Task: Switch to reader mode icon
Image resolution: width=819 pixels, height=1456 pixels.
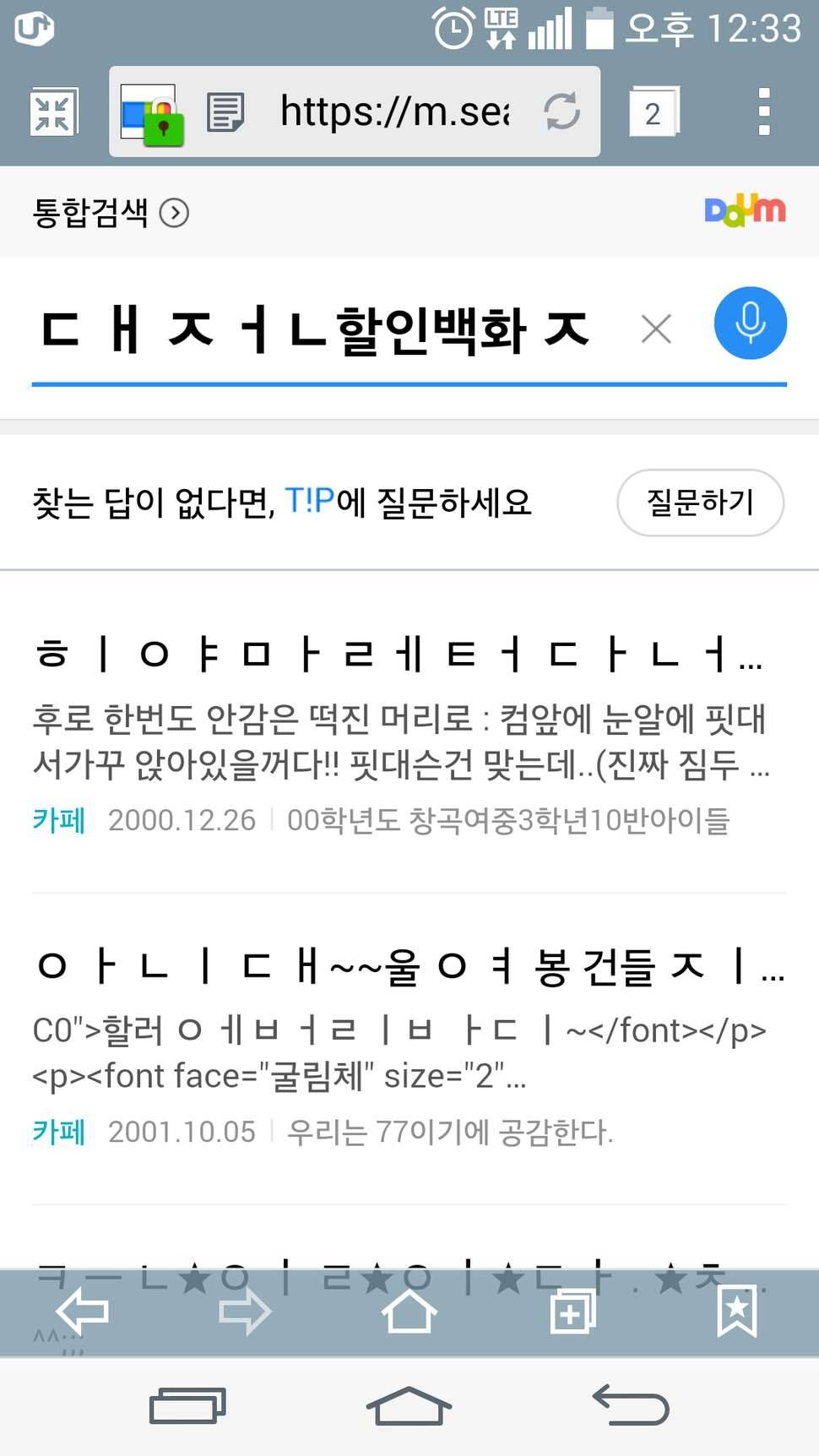Action: [x=225, y=112]
